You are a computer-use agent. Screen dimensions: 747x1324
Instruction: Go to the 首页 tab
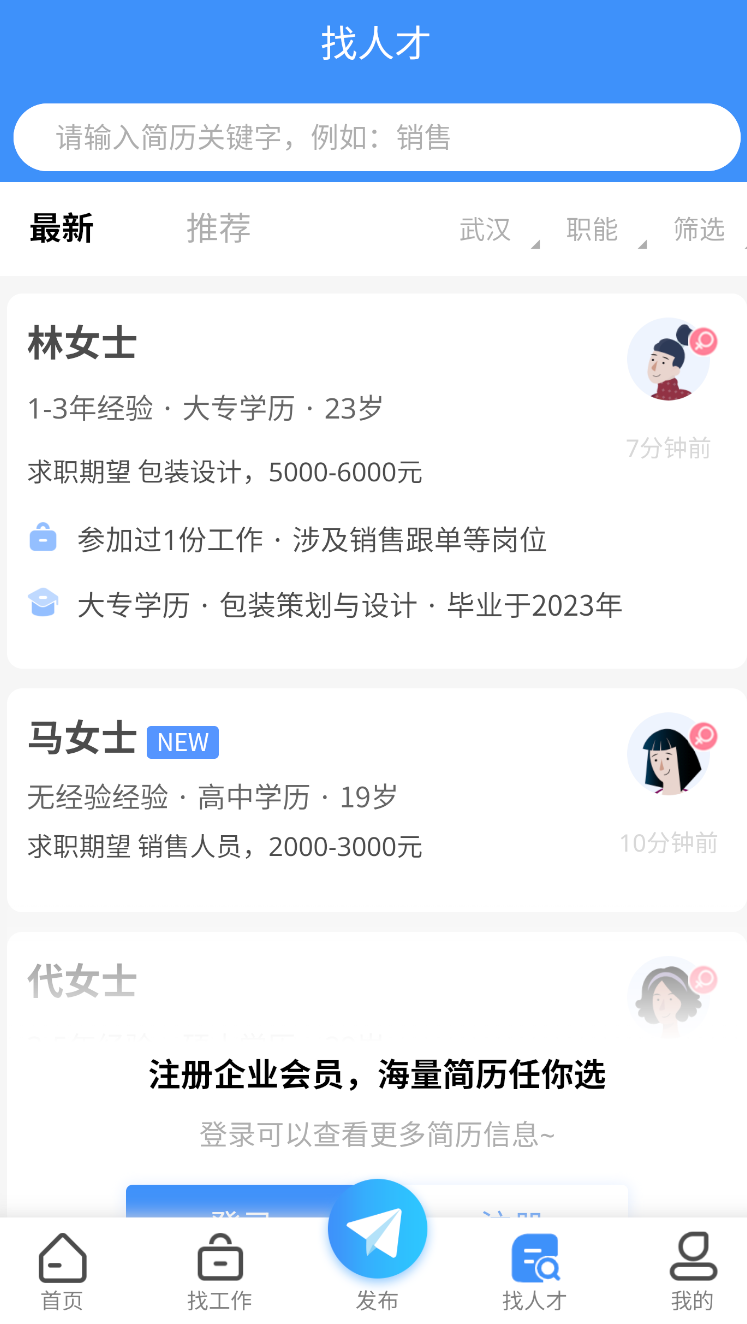pyautogui.click(x=62, y=1270)
